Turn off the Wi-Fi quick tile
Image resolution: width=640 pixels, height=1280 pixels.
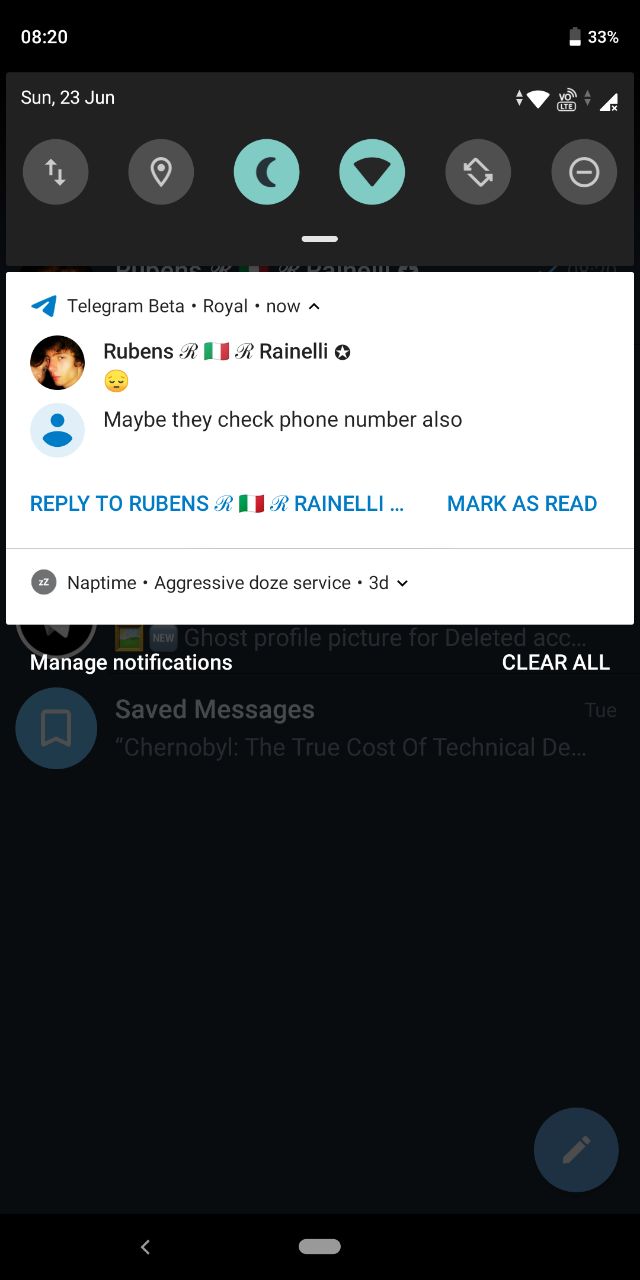(372, 173)
